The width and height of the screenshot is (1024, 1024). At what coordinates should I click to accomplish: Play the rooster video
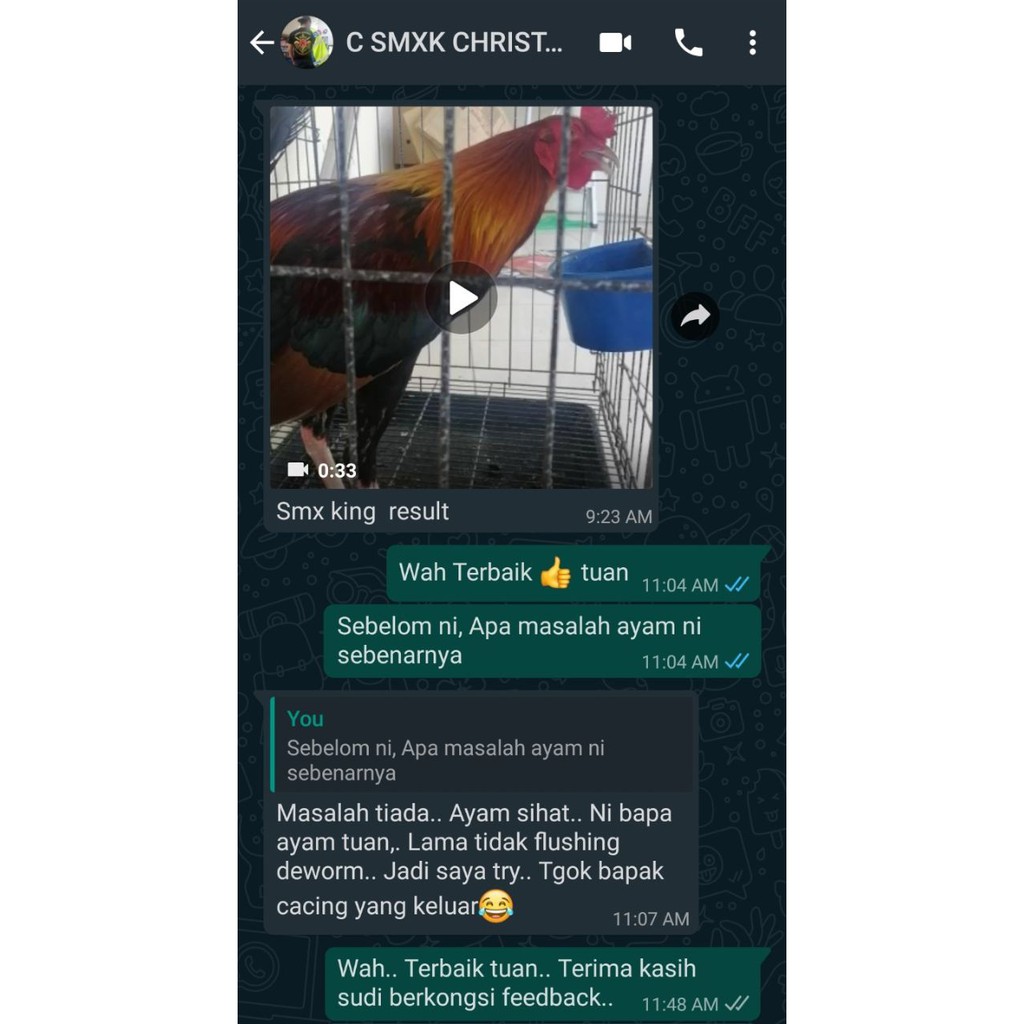click(461, 298)
